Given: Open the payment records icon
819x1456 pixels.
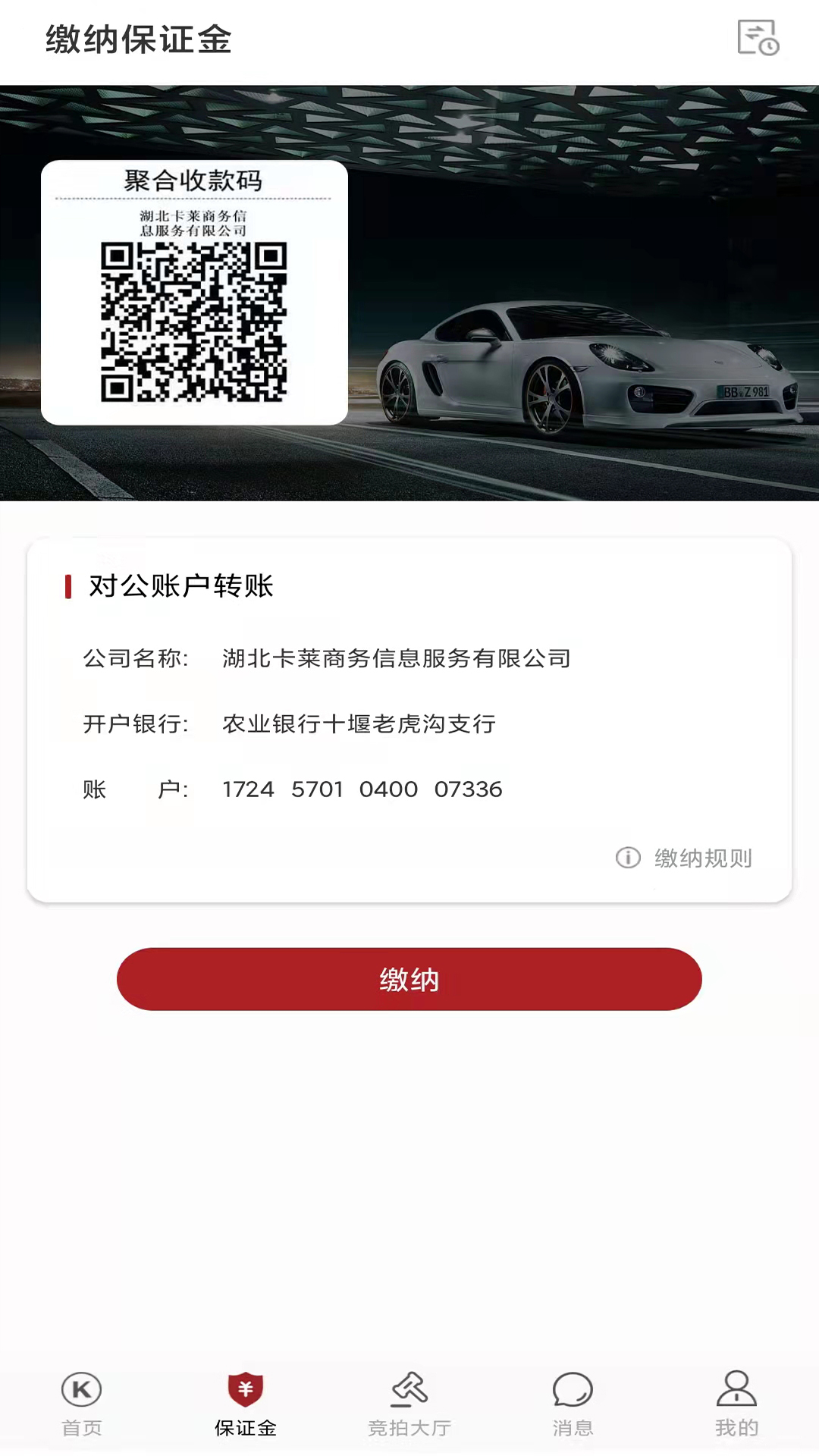Looking at the screenshot, I should (x=758, y=38).
